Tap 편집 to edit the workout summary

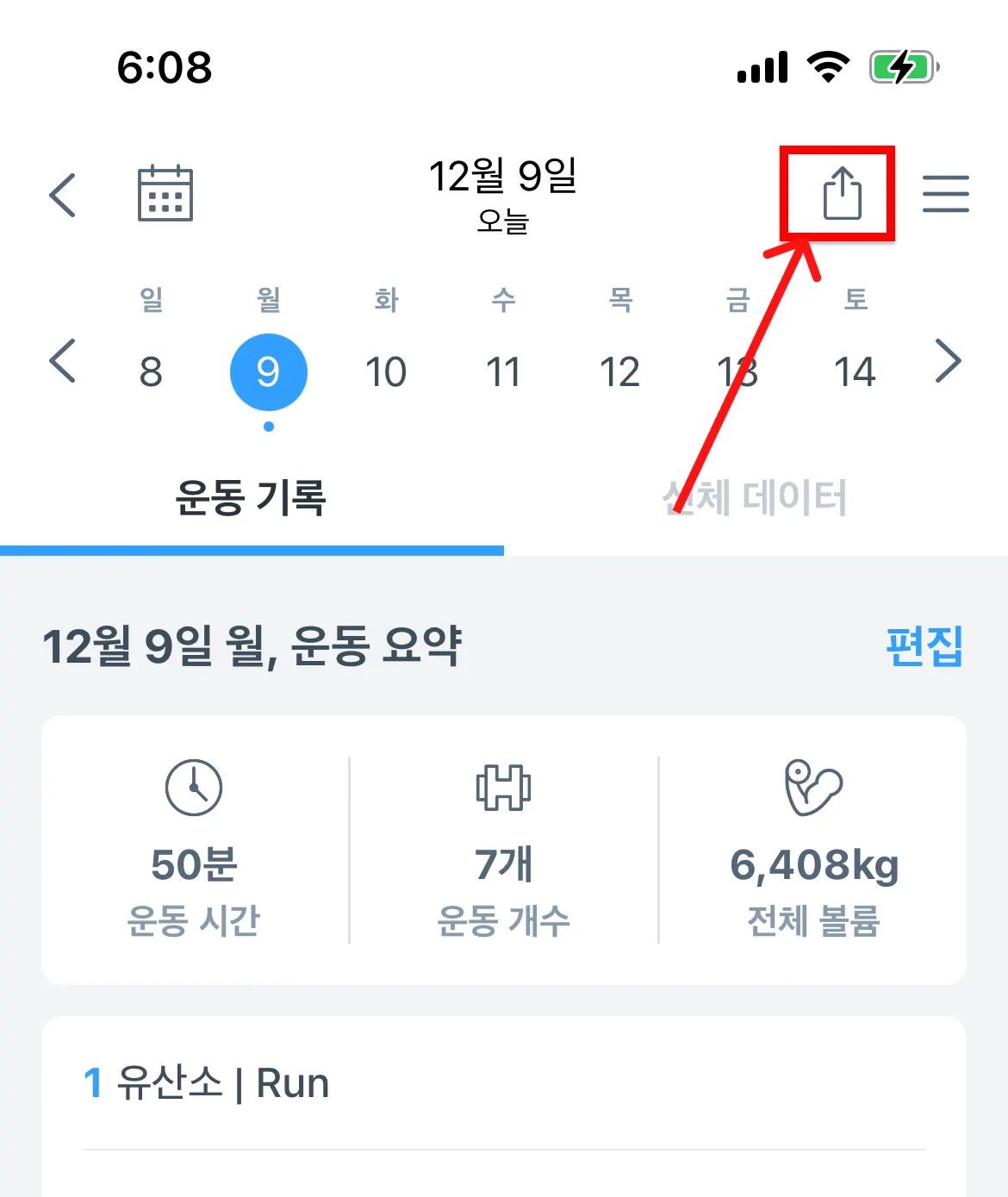924,646
